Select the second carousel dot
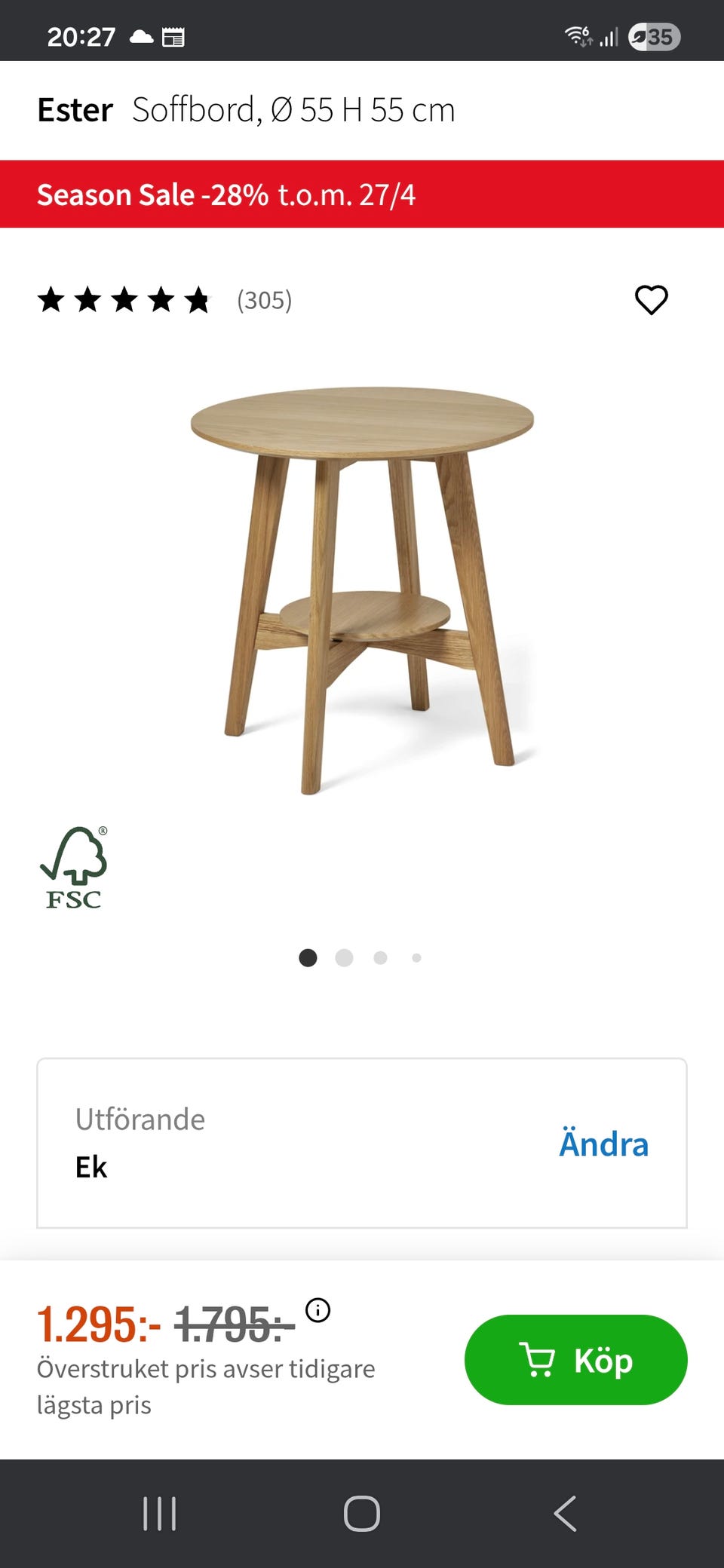The image size is (724, 1568). 345,957
